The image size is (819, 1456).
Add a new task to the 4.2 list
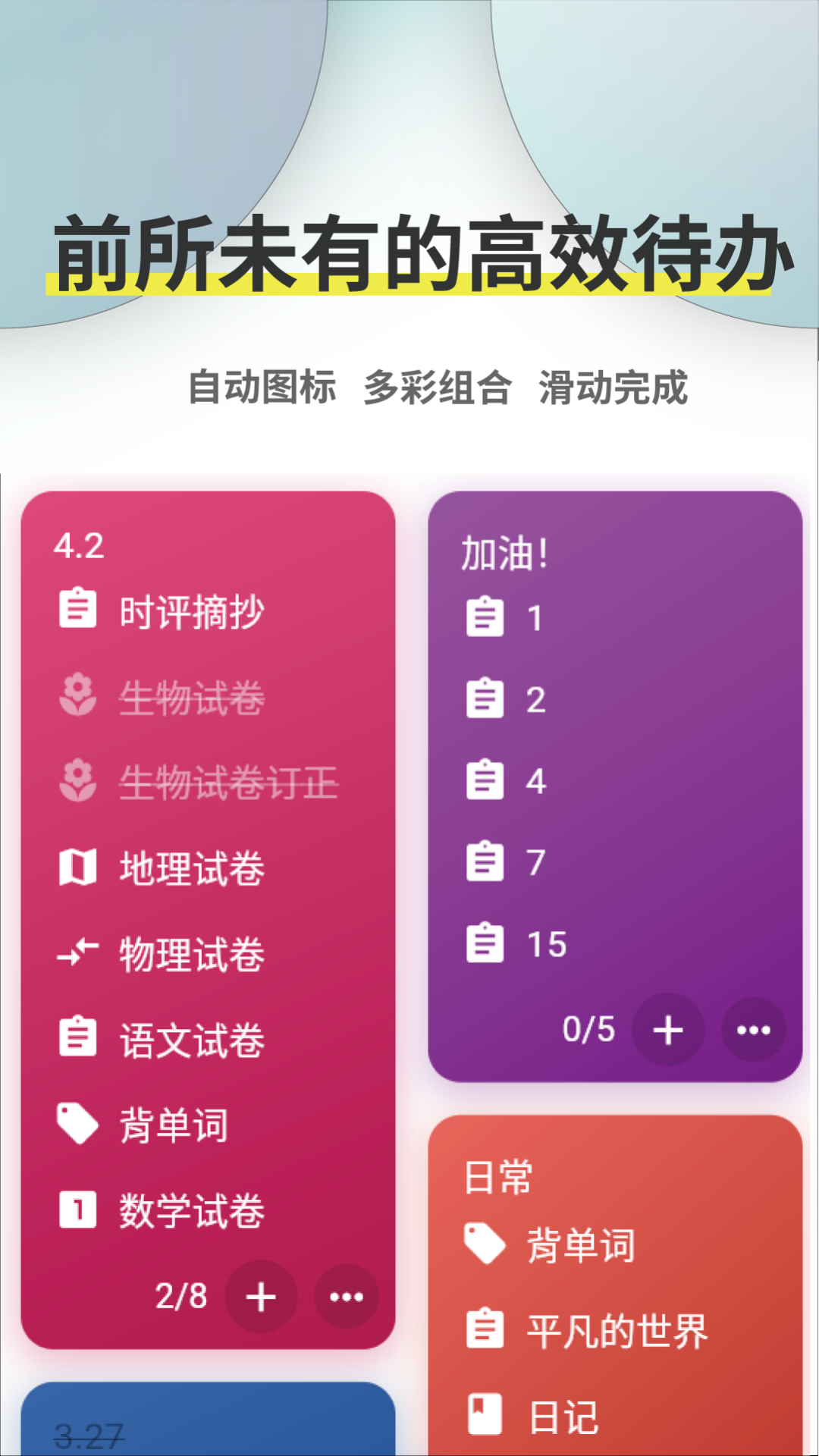pos(260,1297)
